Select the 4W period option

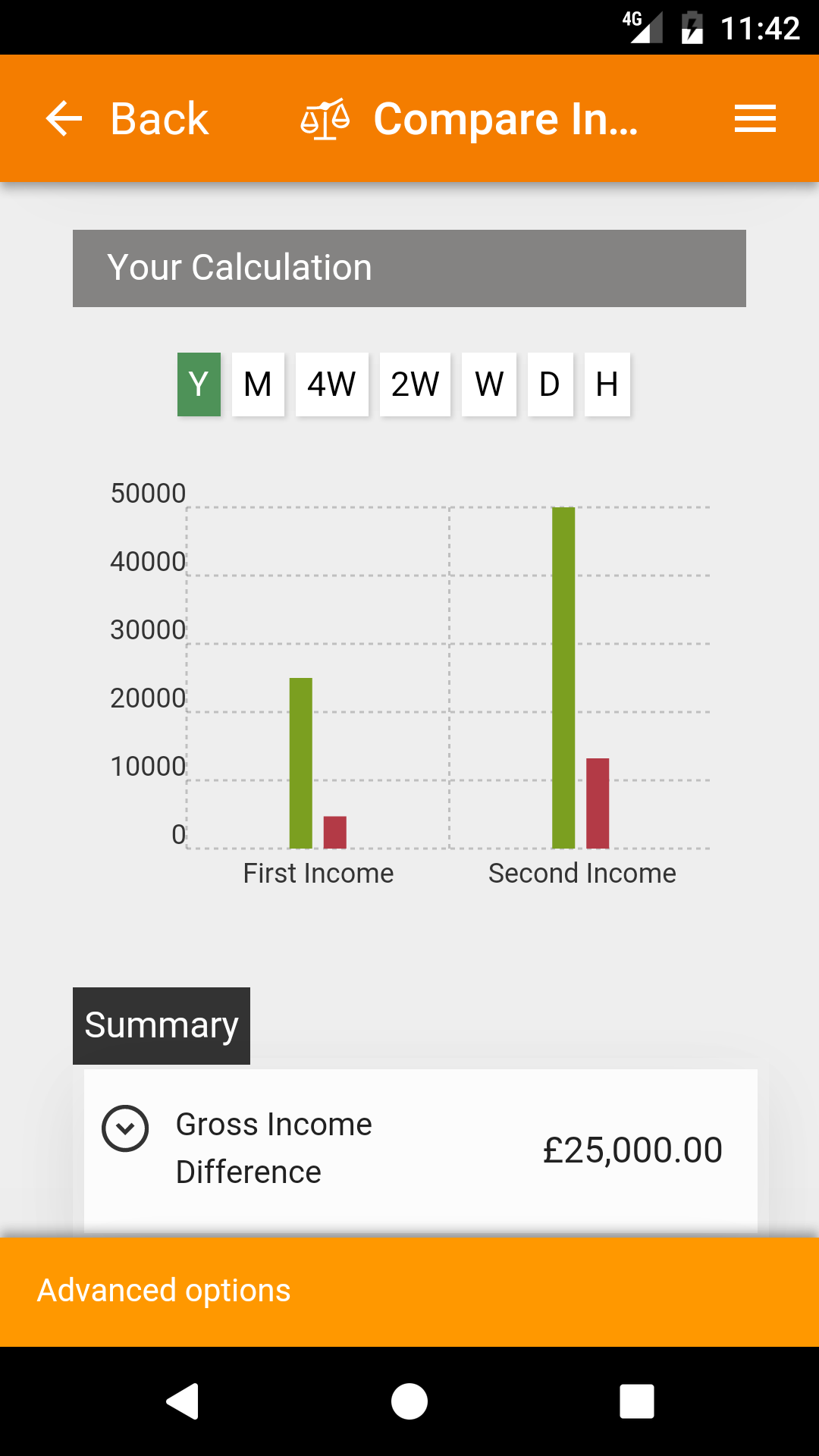coord(331,384)
